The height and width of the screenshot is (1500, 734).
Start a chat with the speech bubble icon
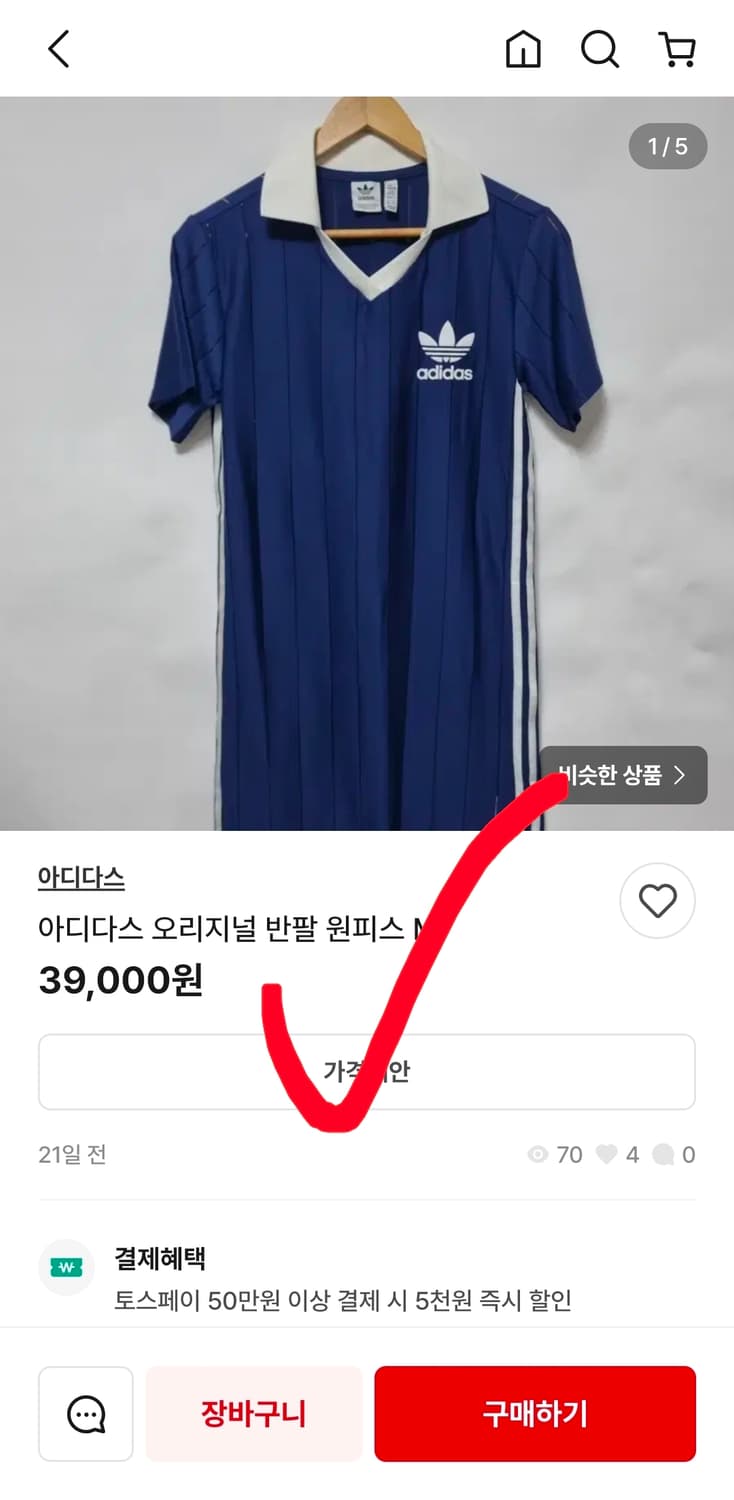(x=86, y=1413)
